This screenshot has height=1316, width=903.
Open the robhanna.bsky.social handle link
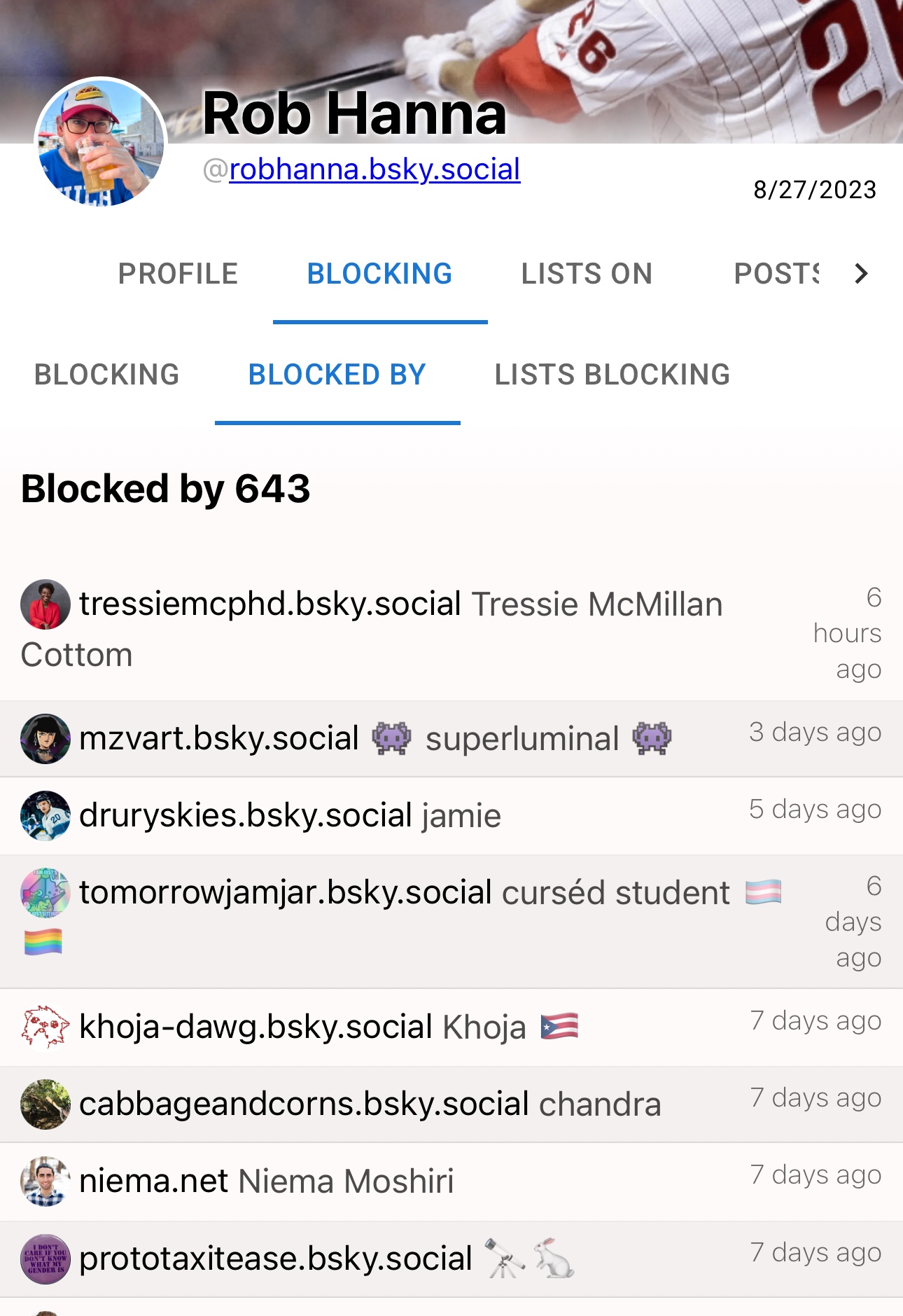click(x=374, y=169)
